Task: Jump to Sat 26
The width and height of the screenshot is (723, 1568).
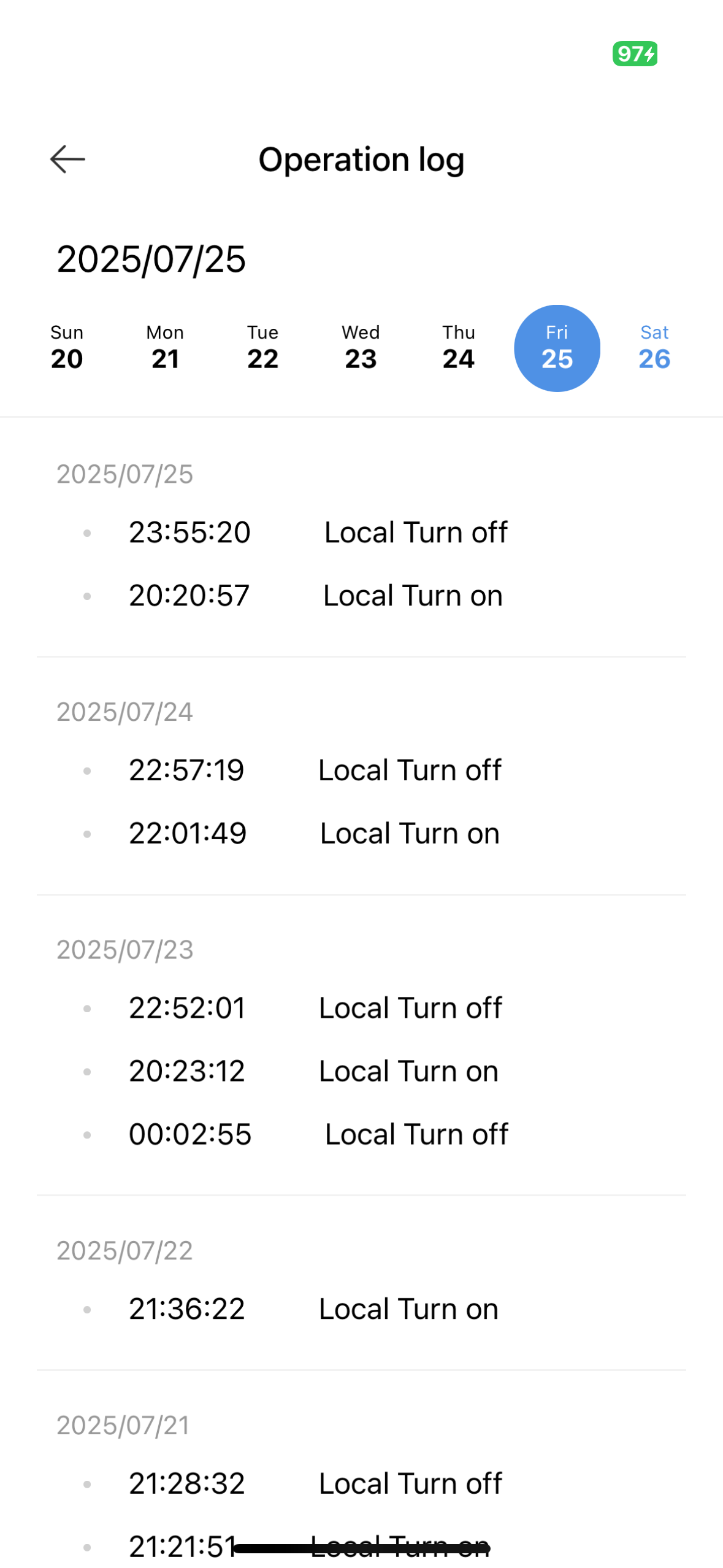Action: (x=654, y=348)
